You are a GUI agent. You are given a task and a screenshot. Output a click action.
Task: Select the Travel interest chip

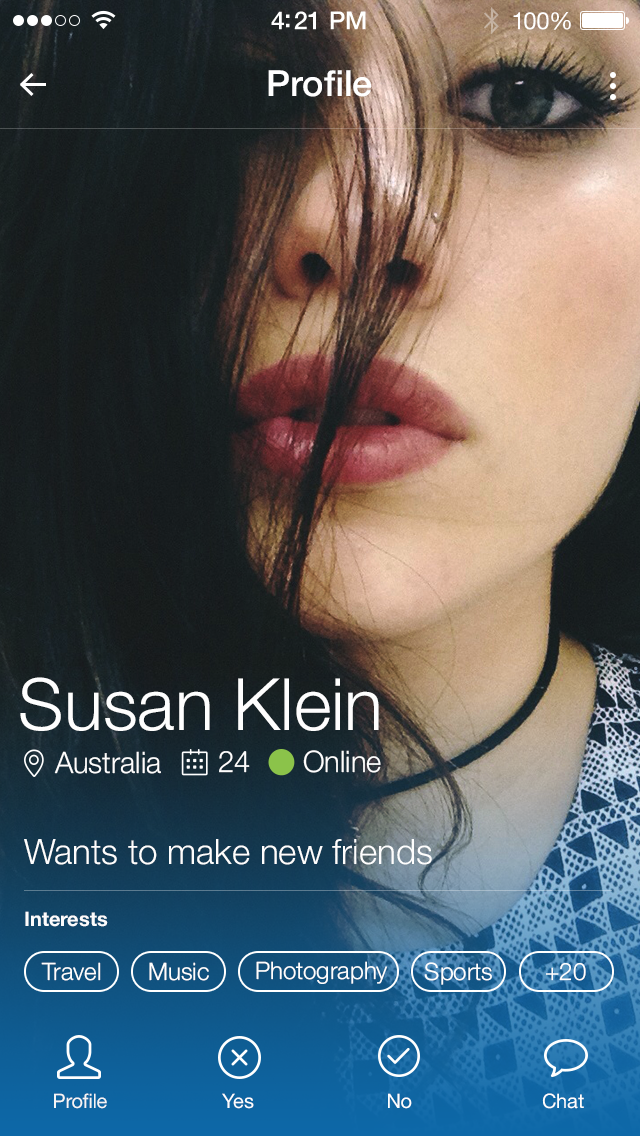[x=71, y=972]
